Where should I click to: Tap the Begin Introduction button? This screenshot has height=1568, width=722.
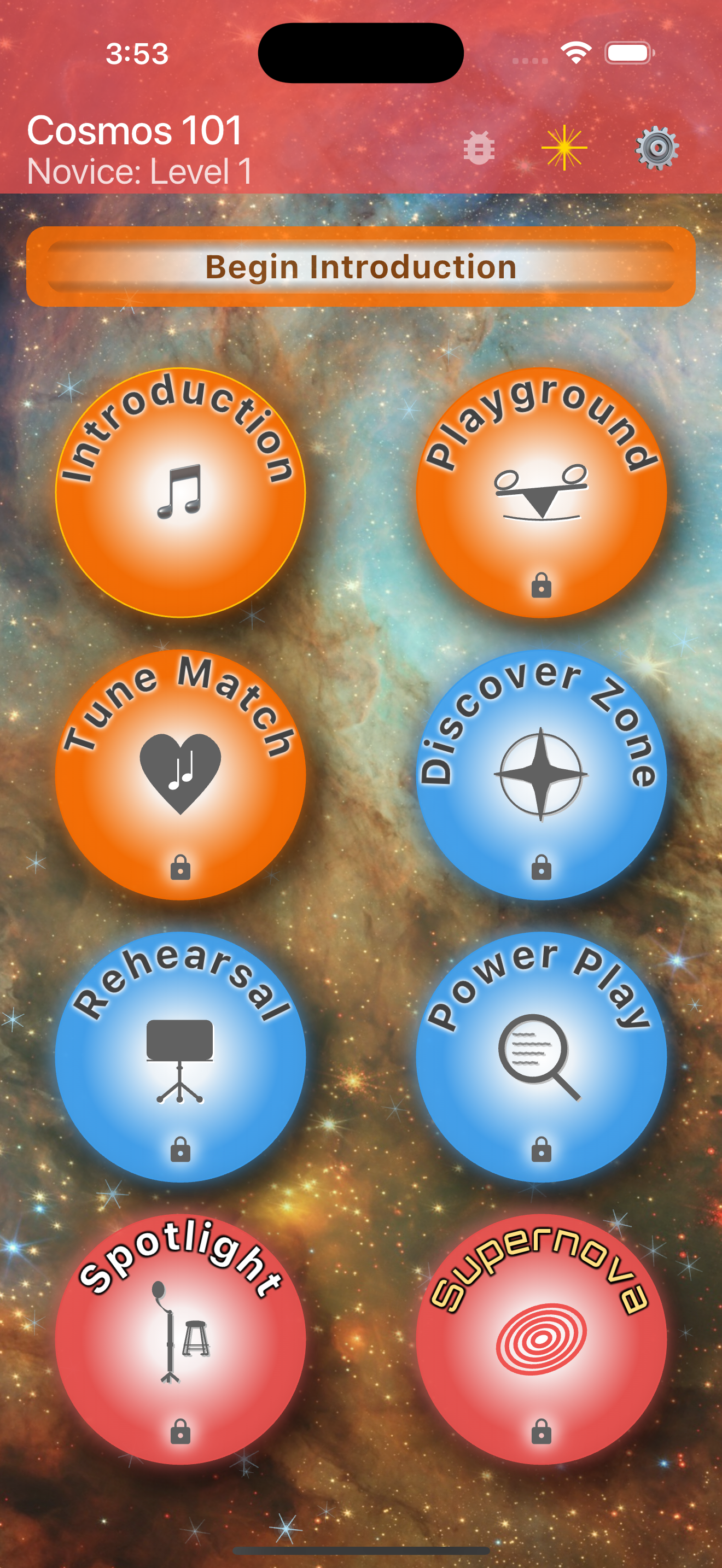[361, 267]
